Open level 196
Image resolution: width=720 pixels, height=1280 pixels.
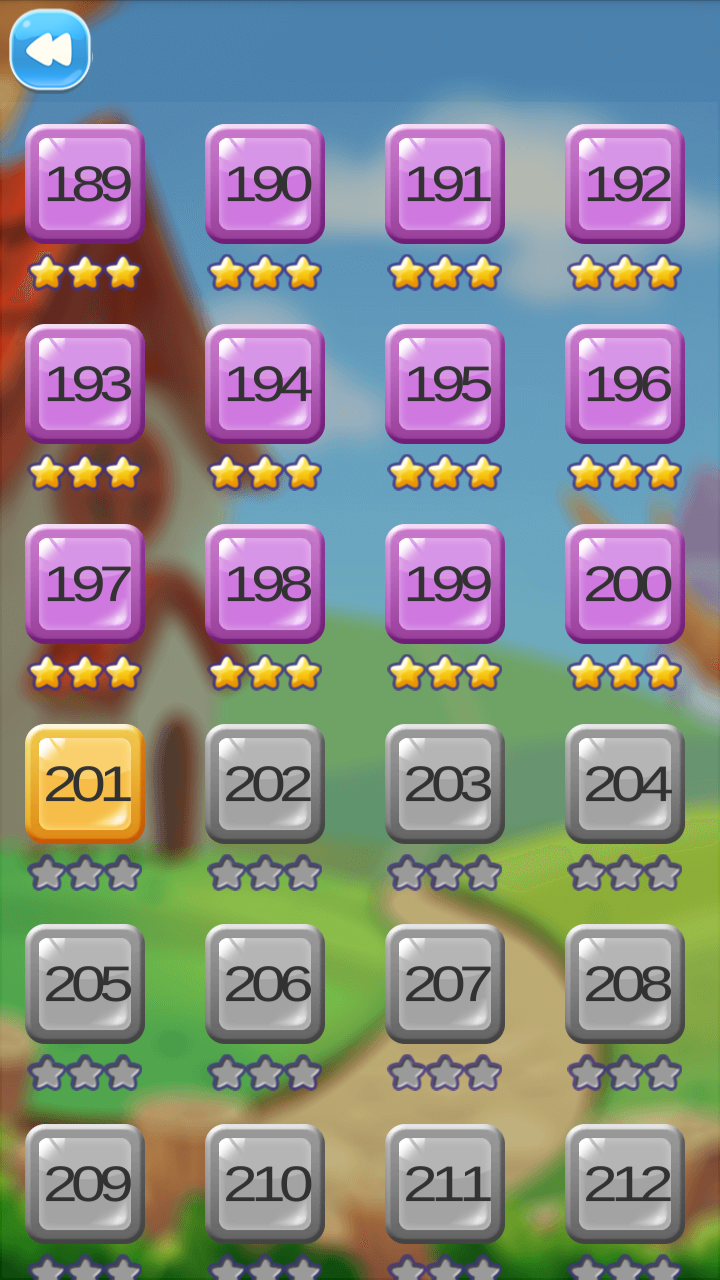[x=625, y=384]
